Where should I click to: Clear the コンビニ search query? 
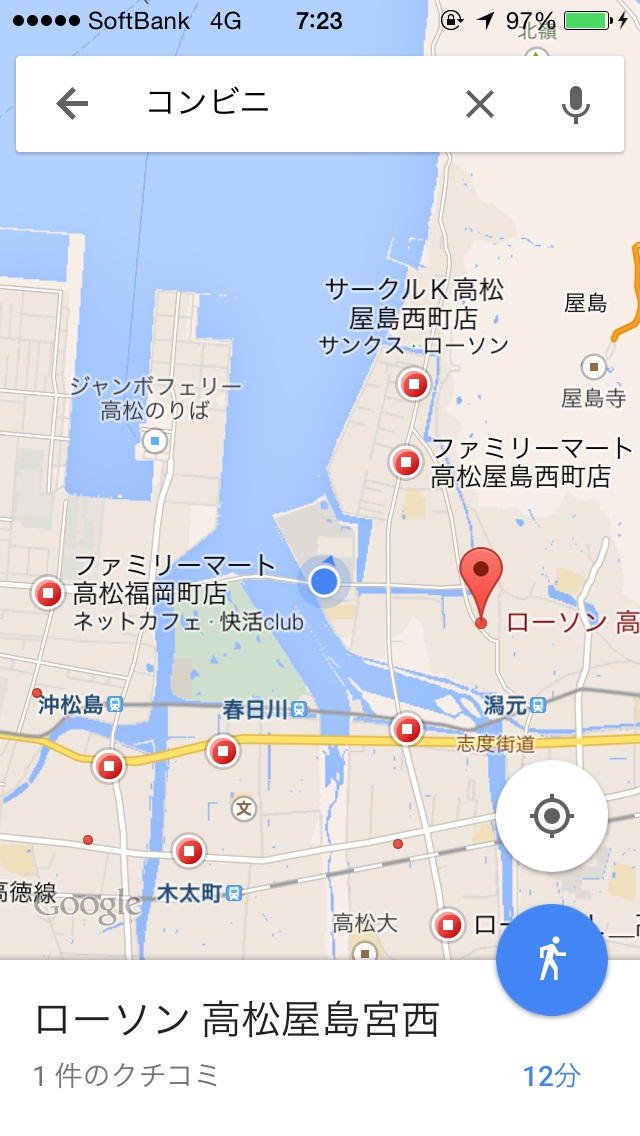click(x=480, y=104)
